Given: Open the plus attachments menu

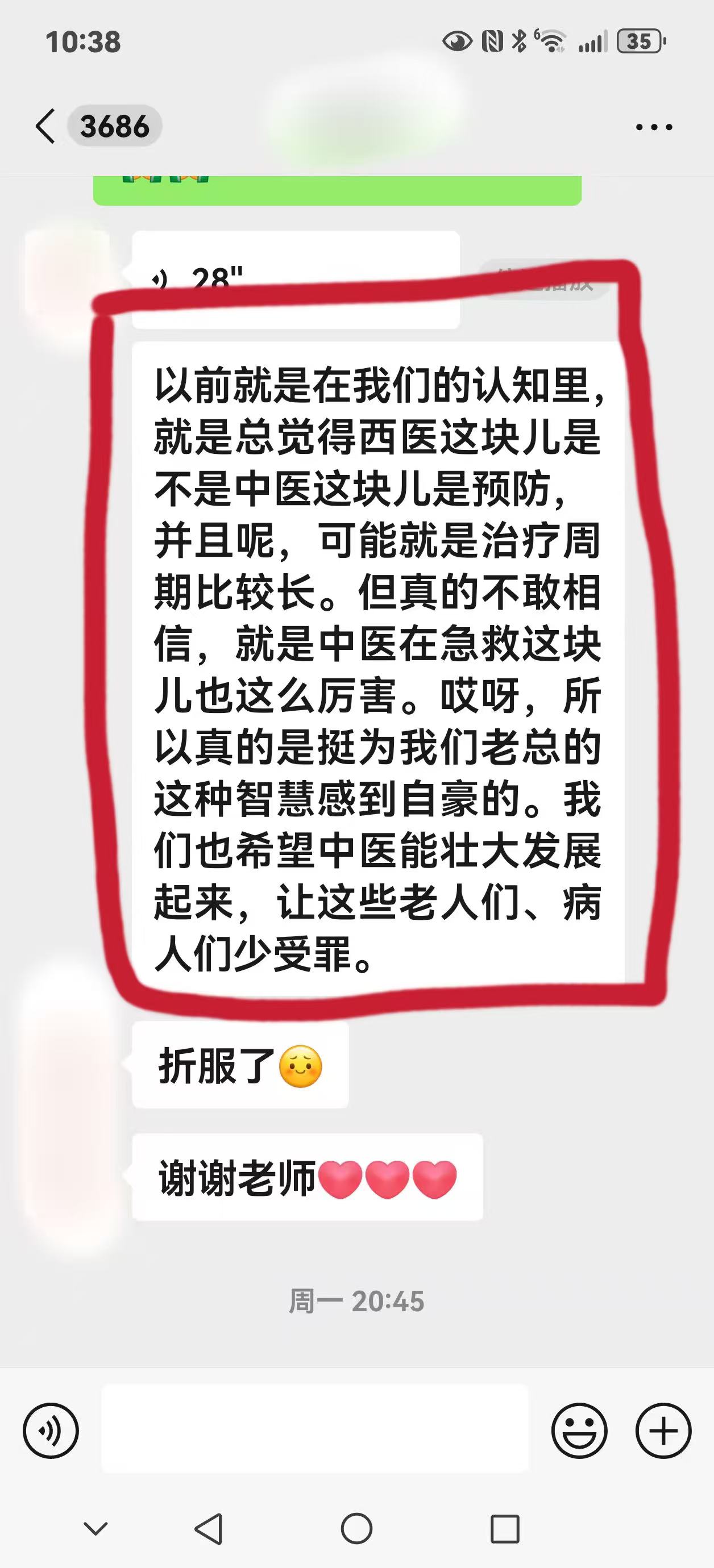Looking at the screenshot, I should pos(663,1431).
